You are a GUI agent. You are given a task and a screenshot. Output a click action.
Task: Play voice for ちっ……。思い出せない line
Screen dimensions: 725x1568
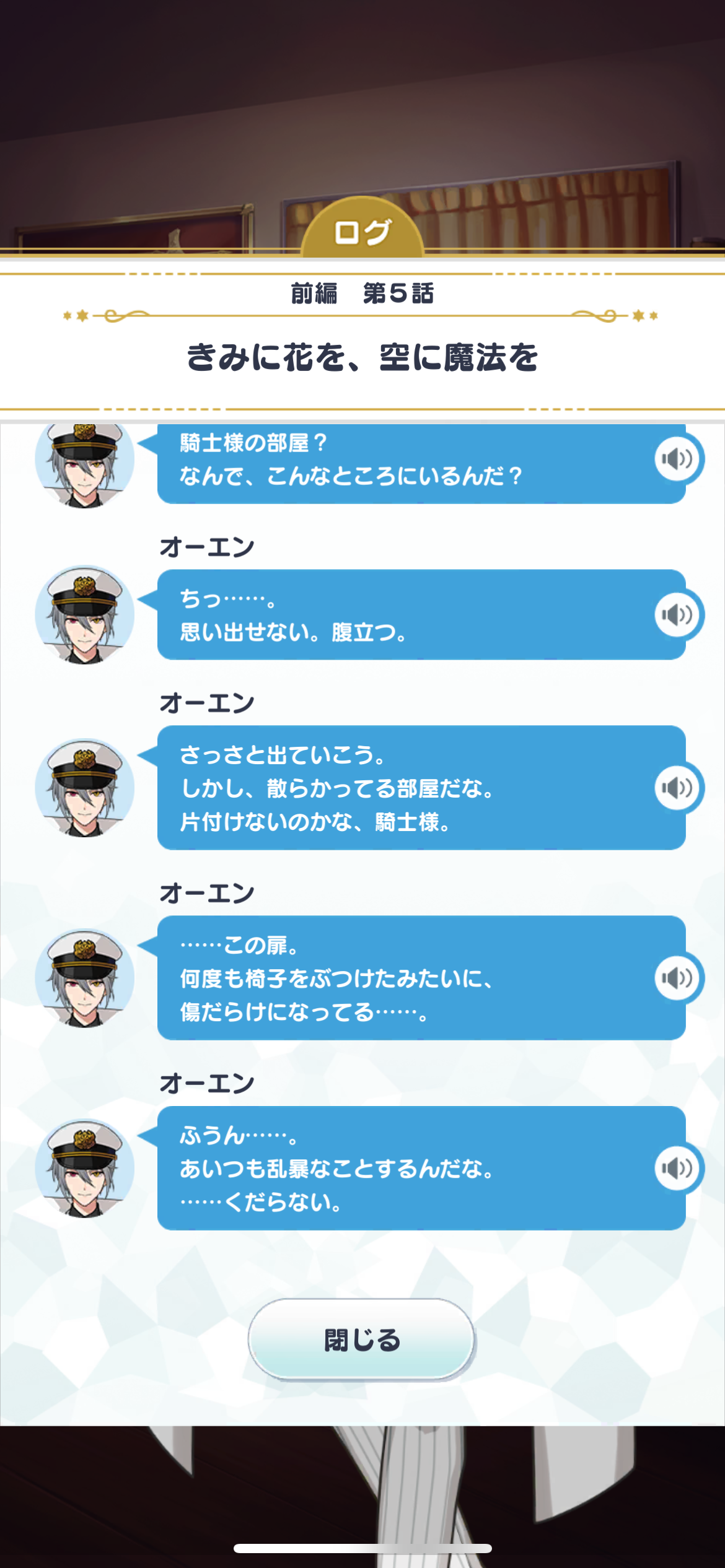pyautogui.click(x=677, y=614)
